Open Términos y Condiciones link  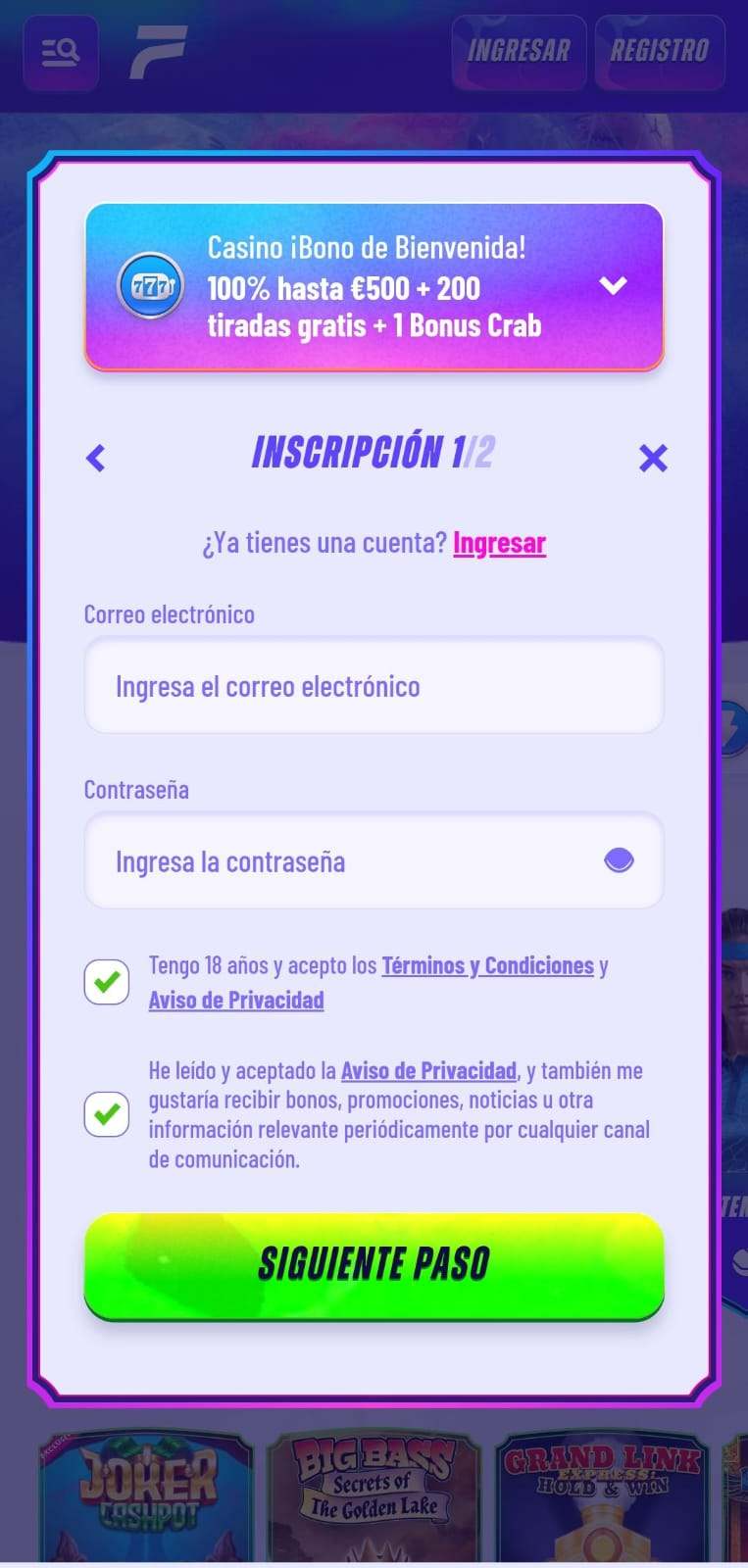point(487,966)
